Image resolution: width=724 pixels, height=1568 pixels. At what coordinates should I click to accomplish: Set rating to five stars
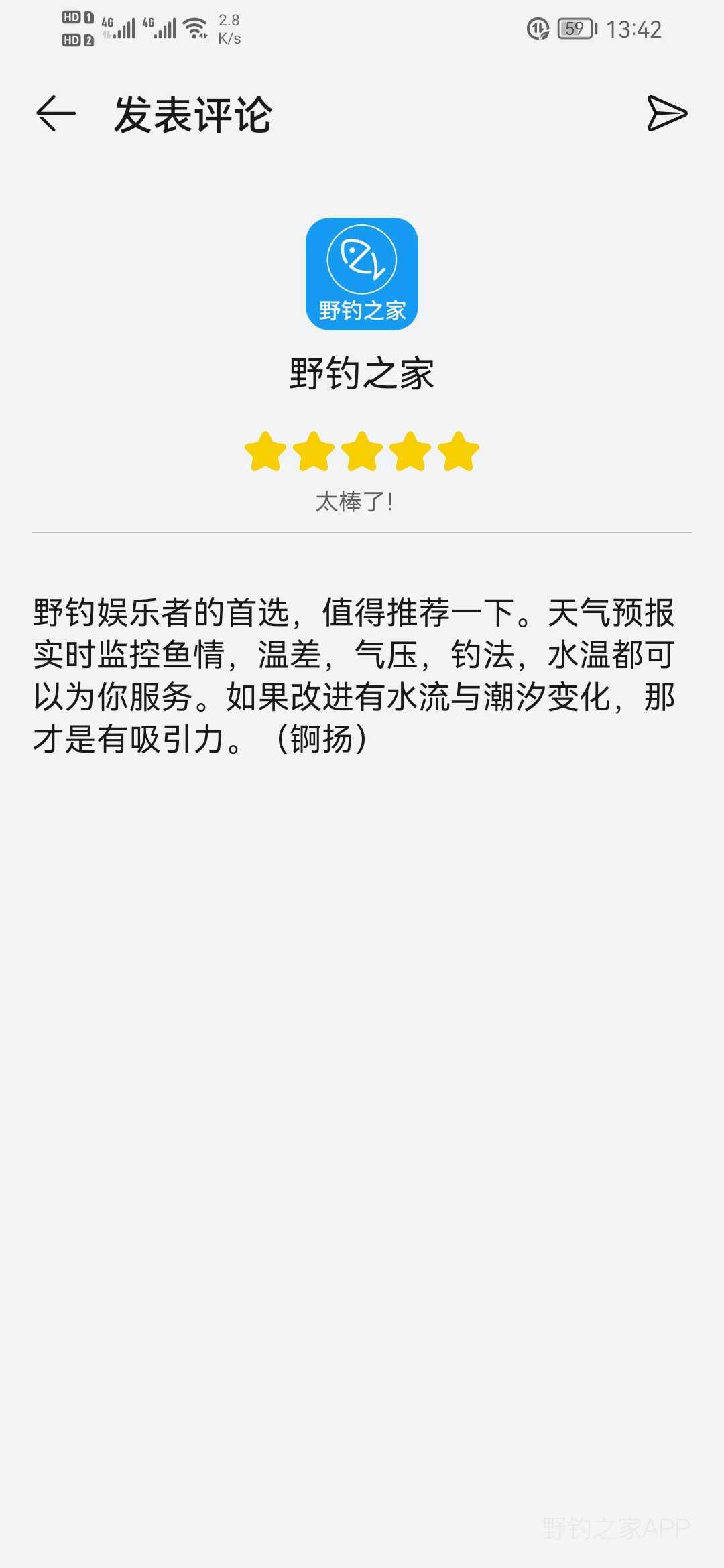(x=459, y=452)
